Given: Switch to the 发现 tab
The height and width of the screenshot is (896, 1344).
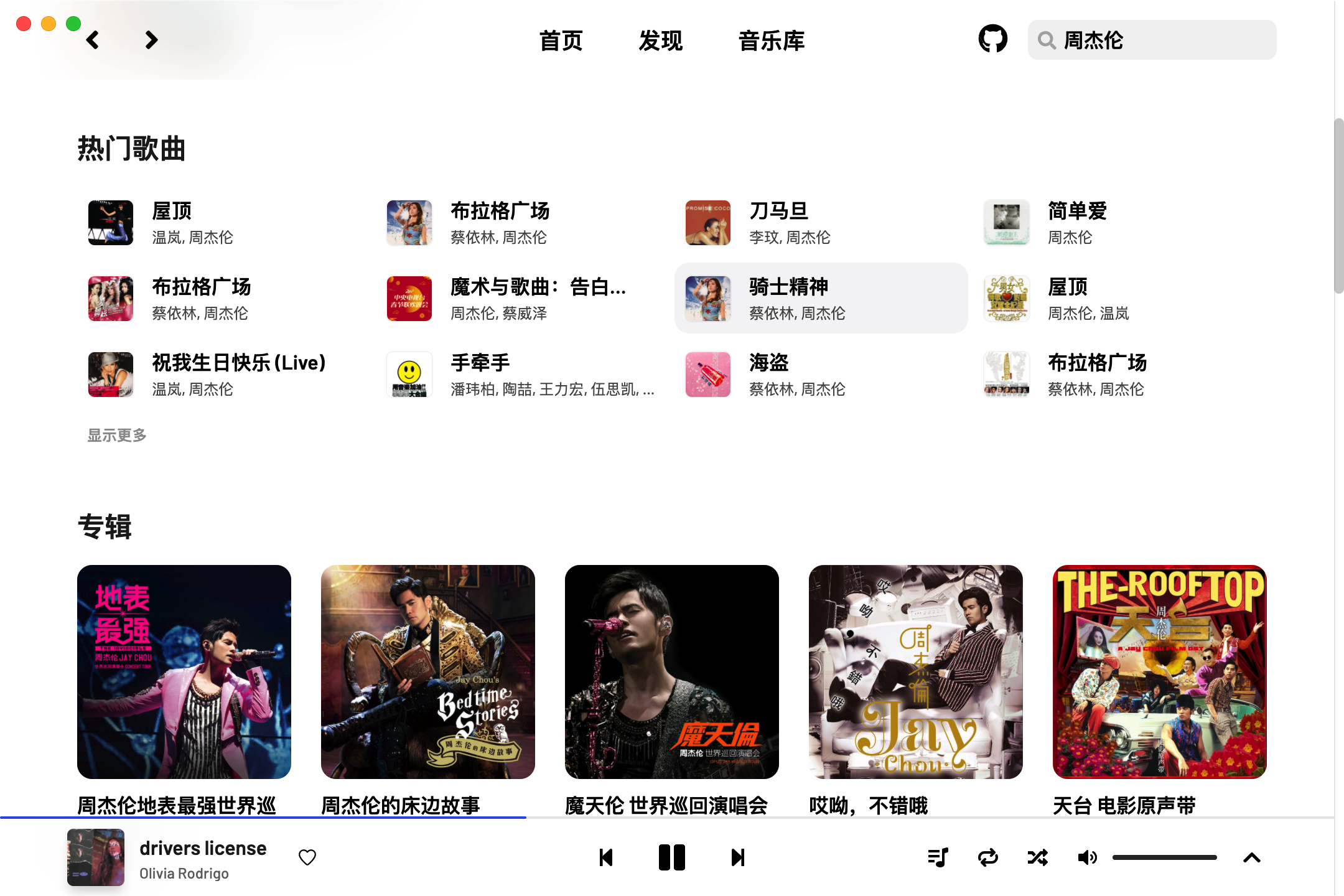Looking at the screenshot, I should click(x=660, y=41).
